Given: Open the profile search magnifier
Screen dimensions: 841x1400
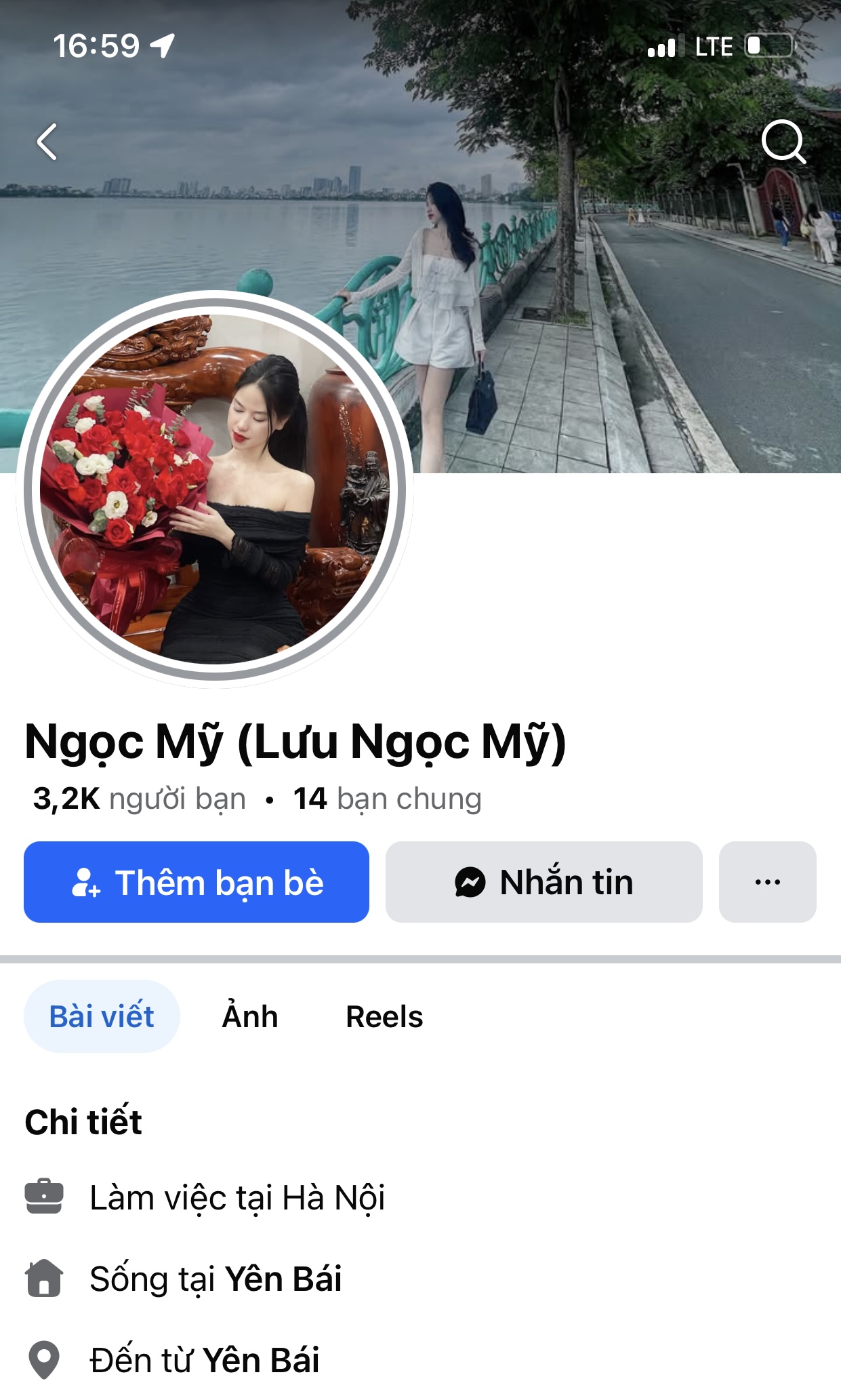Looking at the screenshot, I should (x=783, y=142).
